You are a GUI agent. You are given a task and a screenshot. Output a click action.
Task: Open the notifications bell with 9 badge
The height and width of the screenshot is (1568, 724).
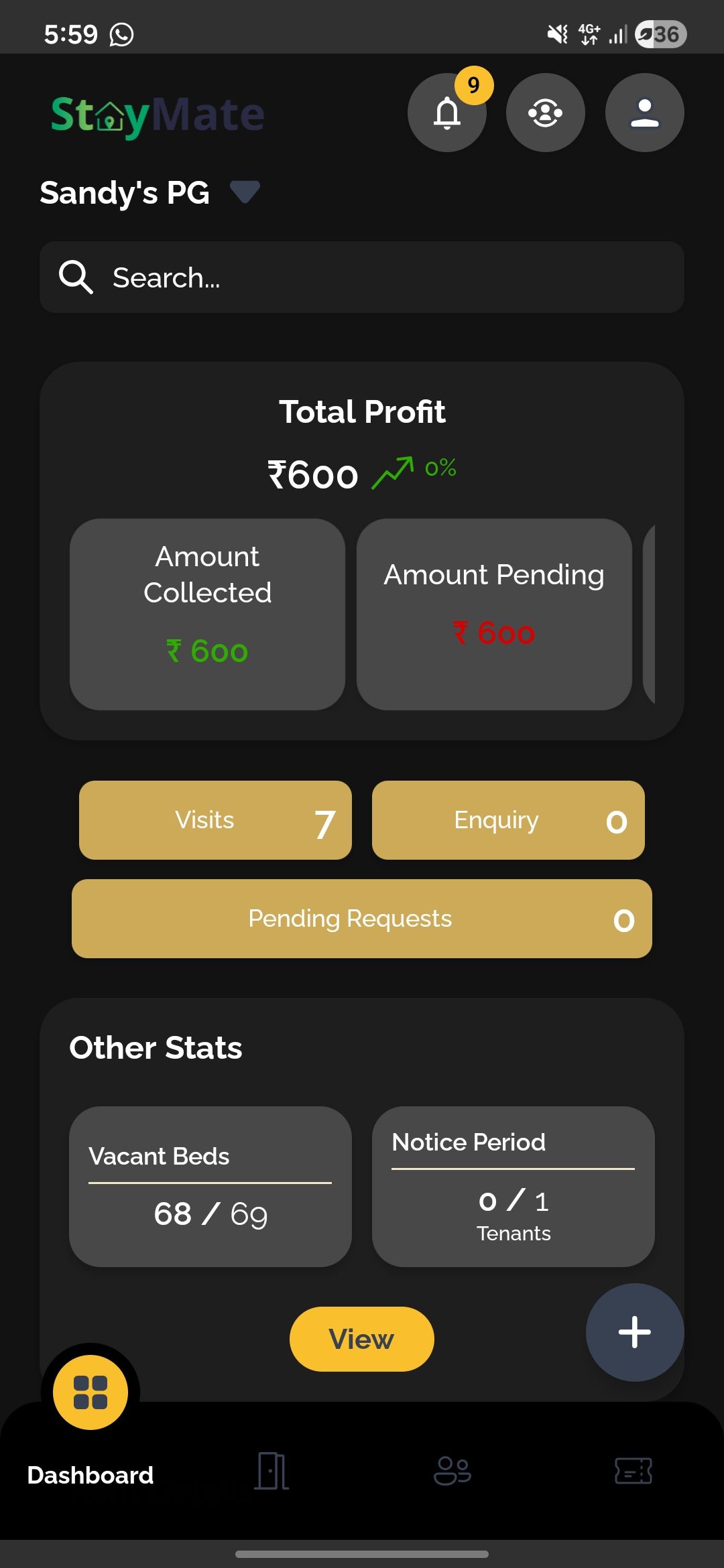pos(447,113)
